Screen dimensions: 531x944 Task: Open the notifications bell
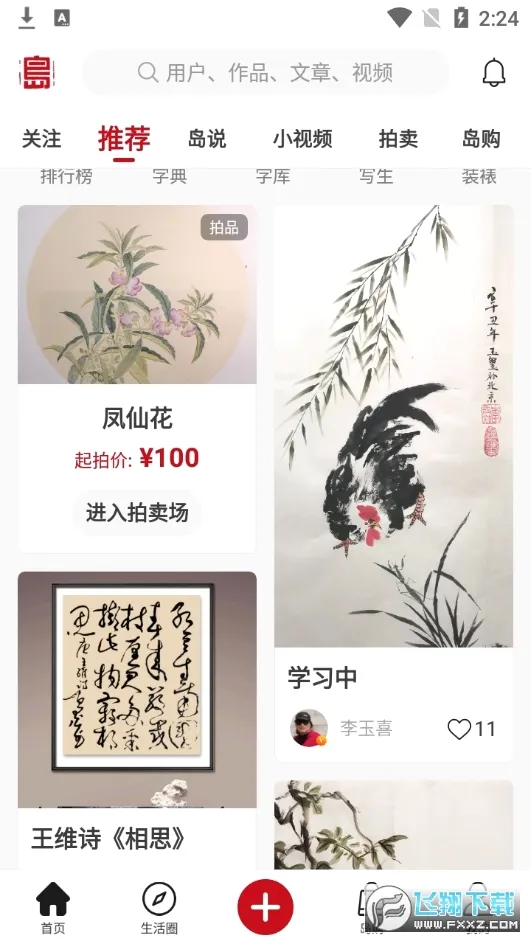click(x=494, y=73)
